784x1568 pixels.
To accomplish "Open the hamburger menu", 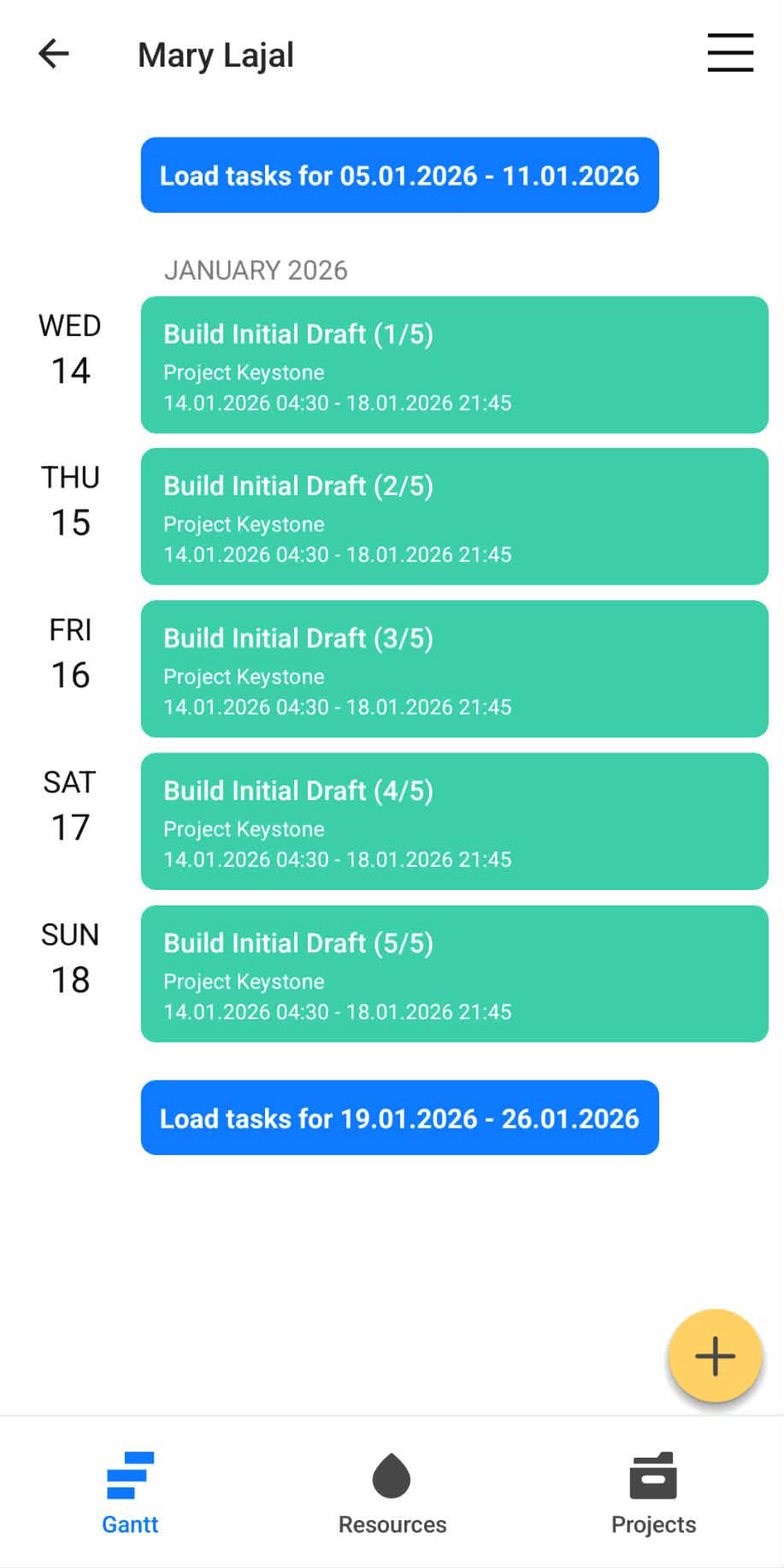I will point(729,53).
